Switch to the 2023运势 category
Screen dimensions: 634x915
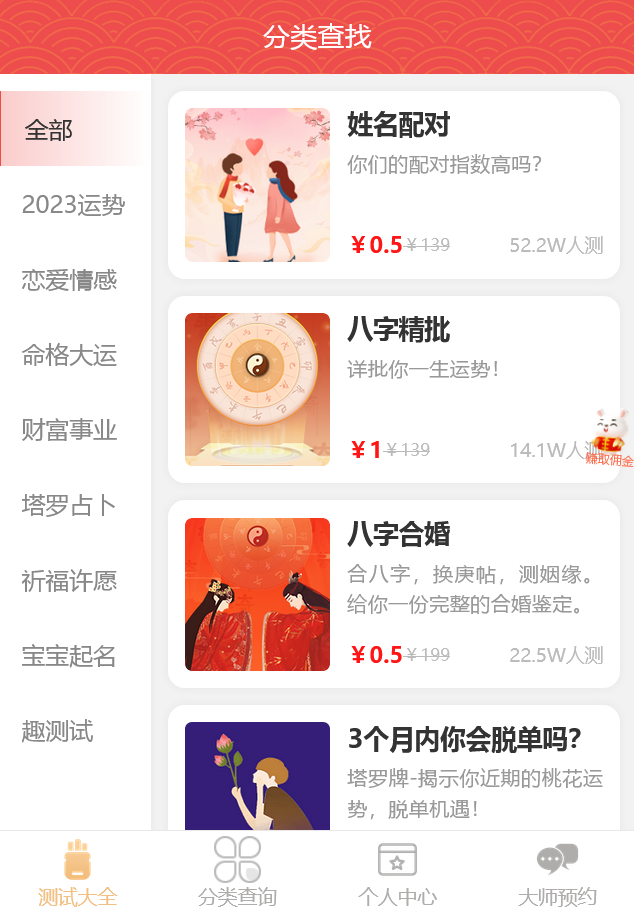[x=73, y=205]
